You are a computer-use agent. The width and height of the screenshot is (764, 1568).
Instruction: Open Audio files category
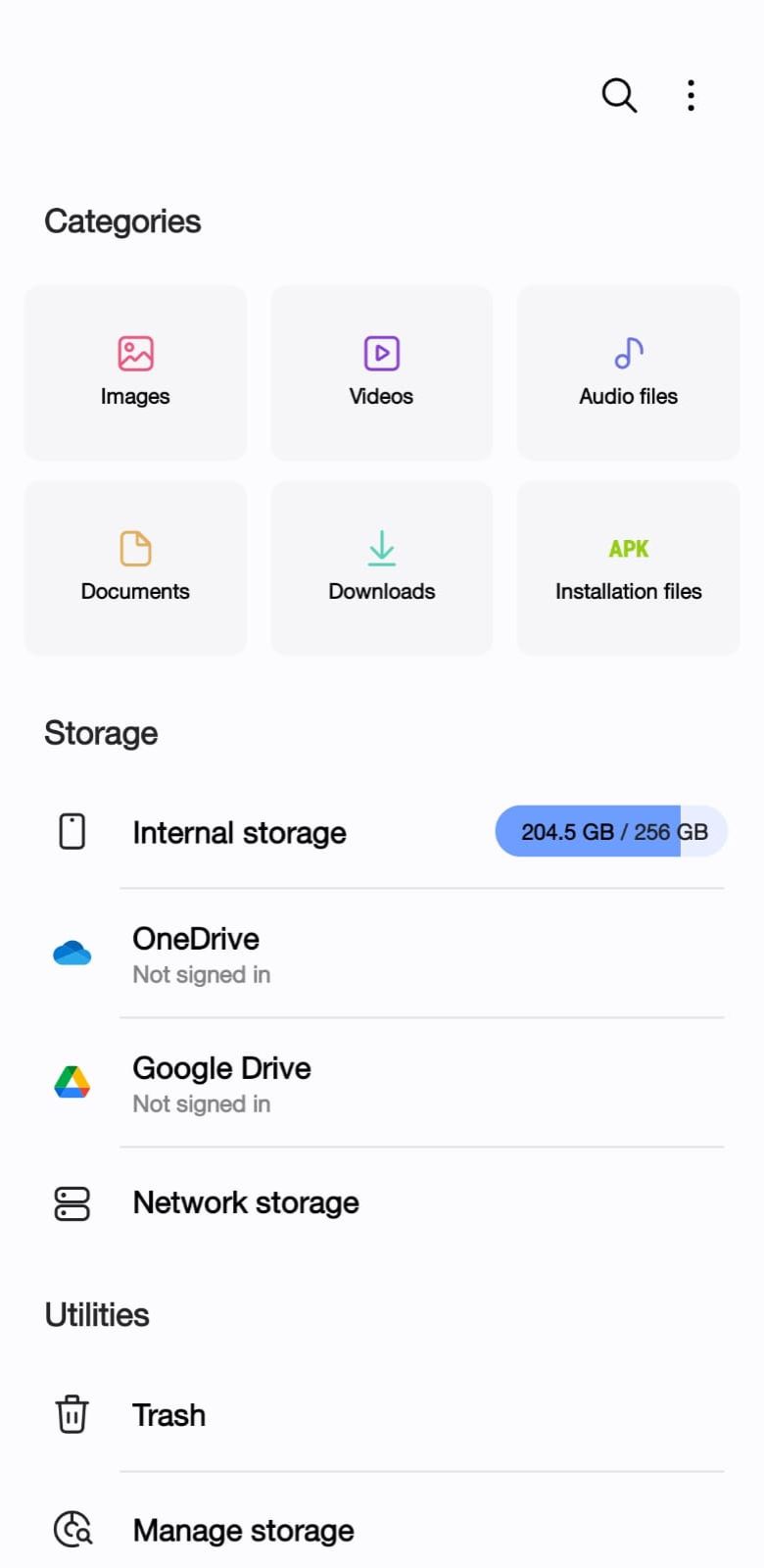628,372
